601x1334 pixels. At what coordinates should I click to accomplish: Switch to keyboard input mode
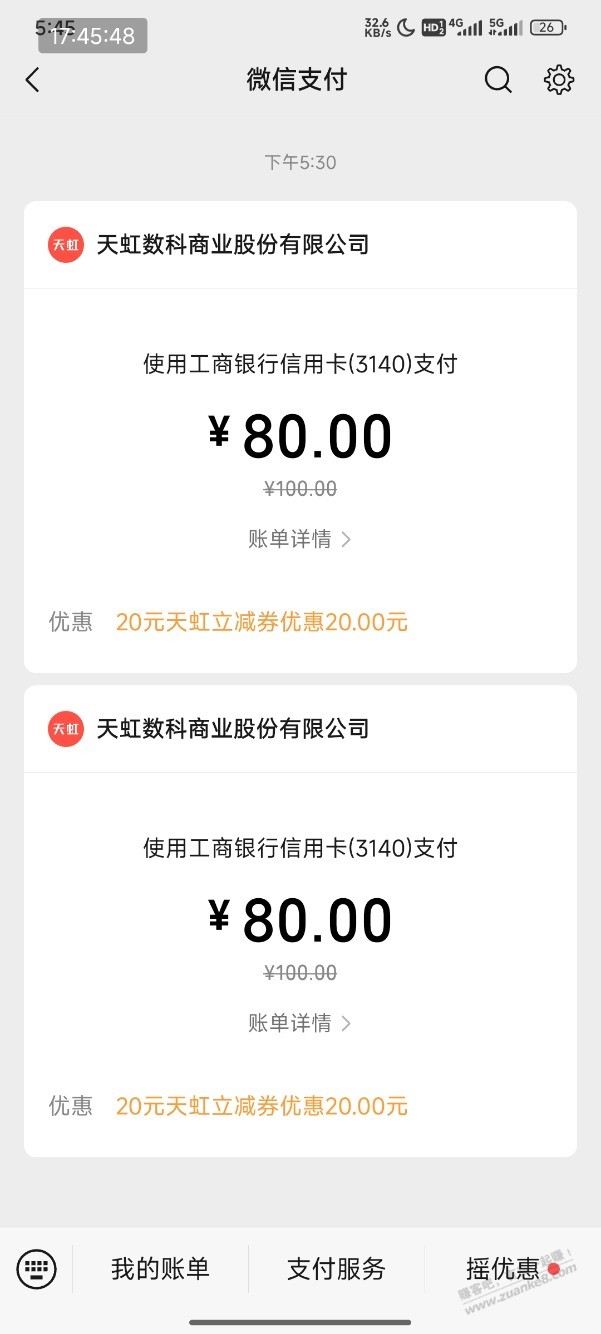point(37,1270)
